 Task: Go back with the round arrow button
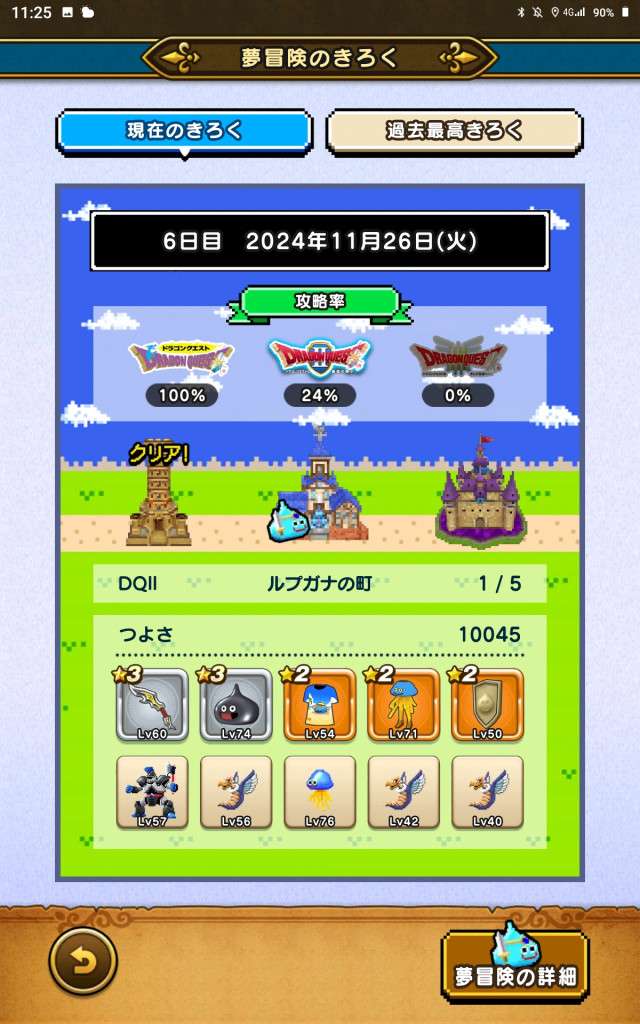pos(83,961)
